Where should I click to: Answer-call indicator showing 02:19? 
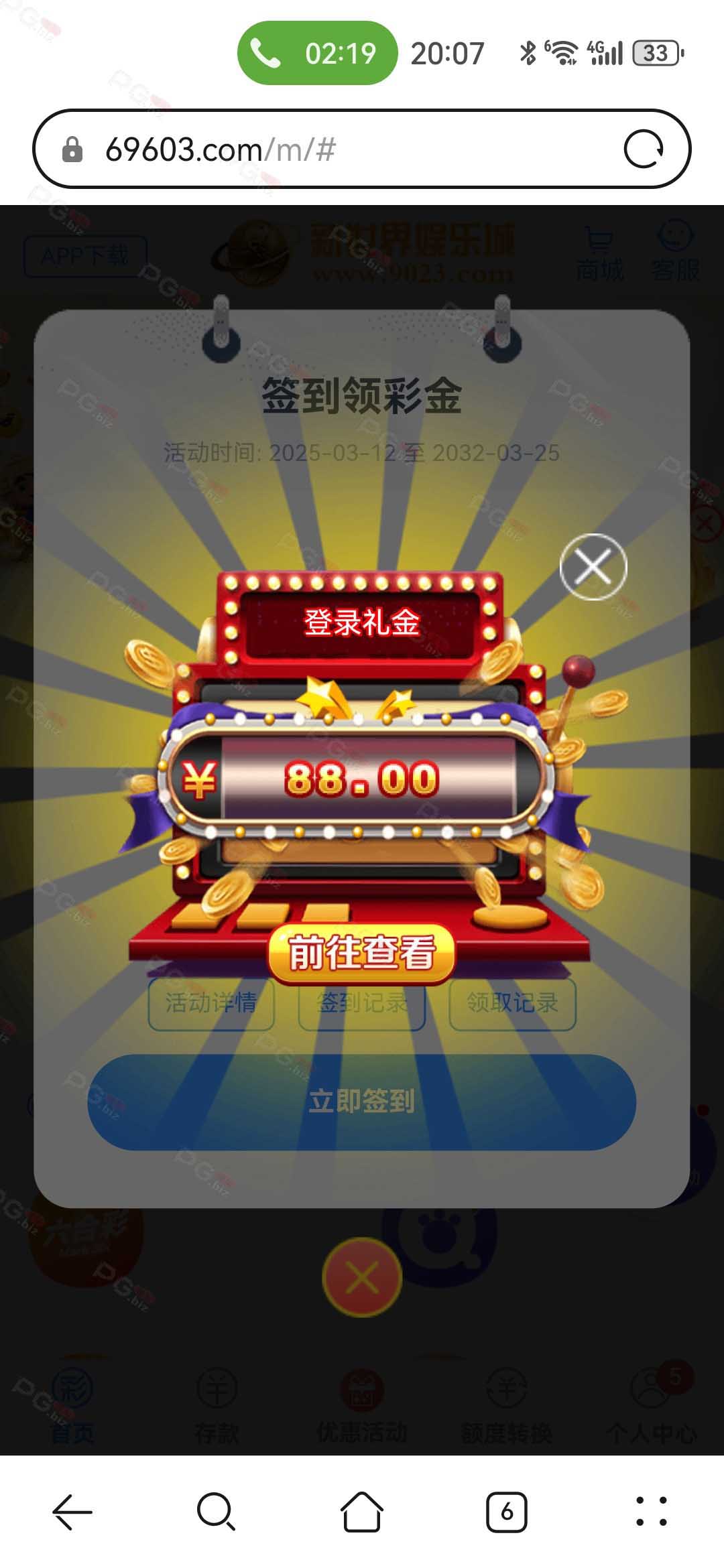[318, 53]
